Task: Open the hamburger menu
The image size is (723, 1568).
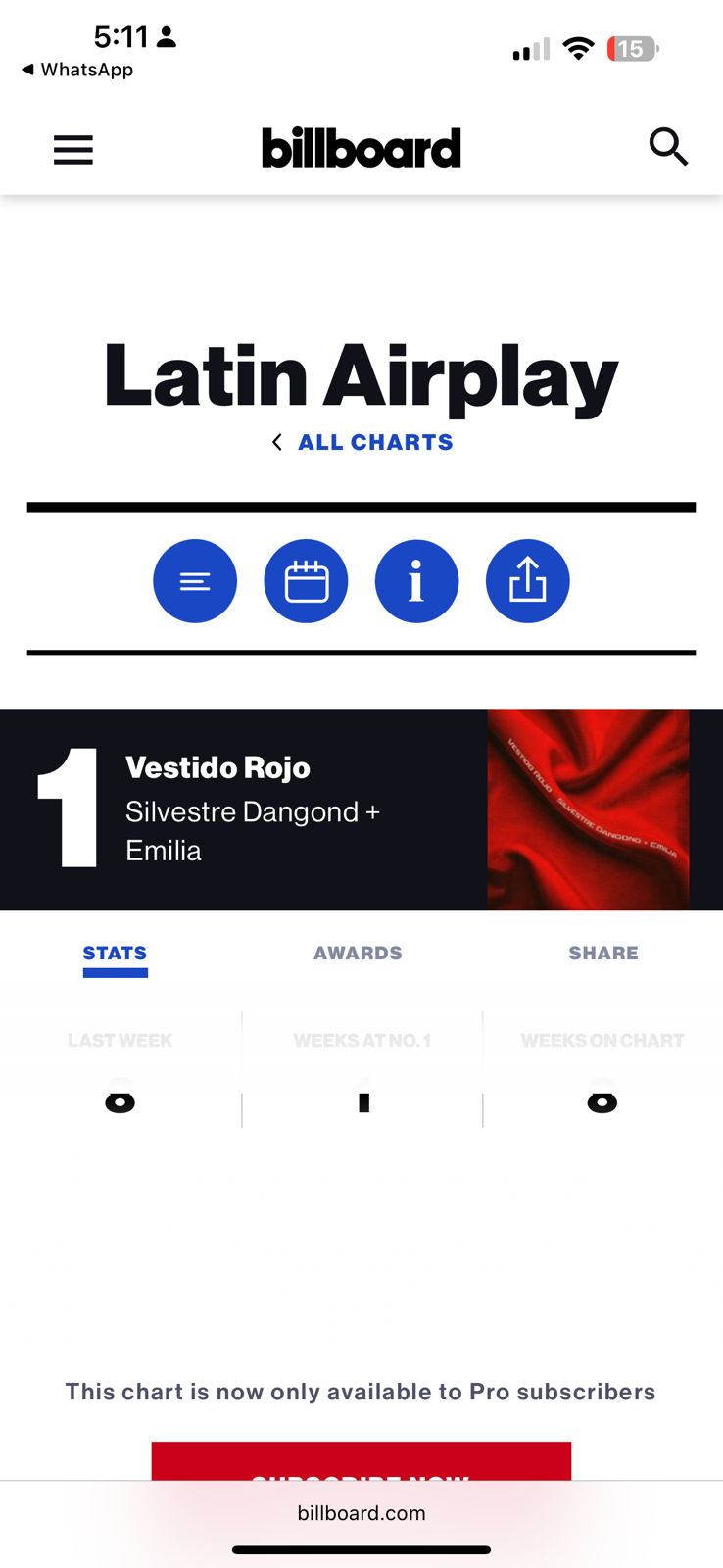Action: [73, 150]
